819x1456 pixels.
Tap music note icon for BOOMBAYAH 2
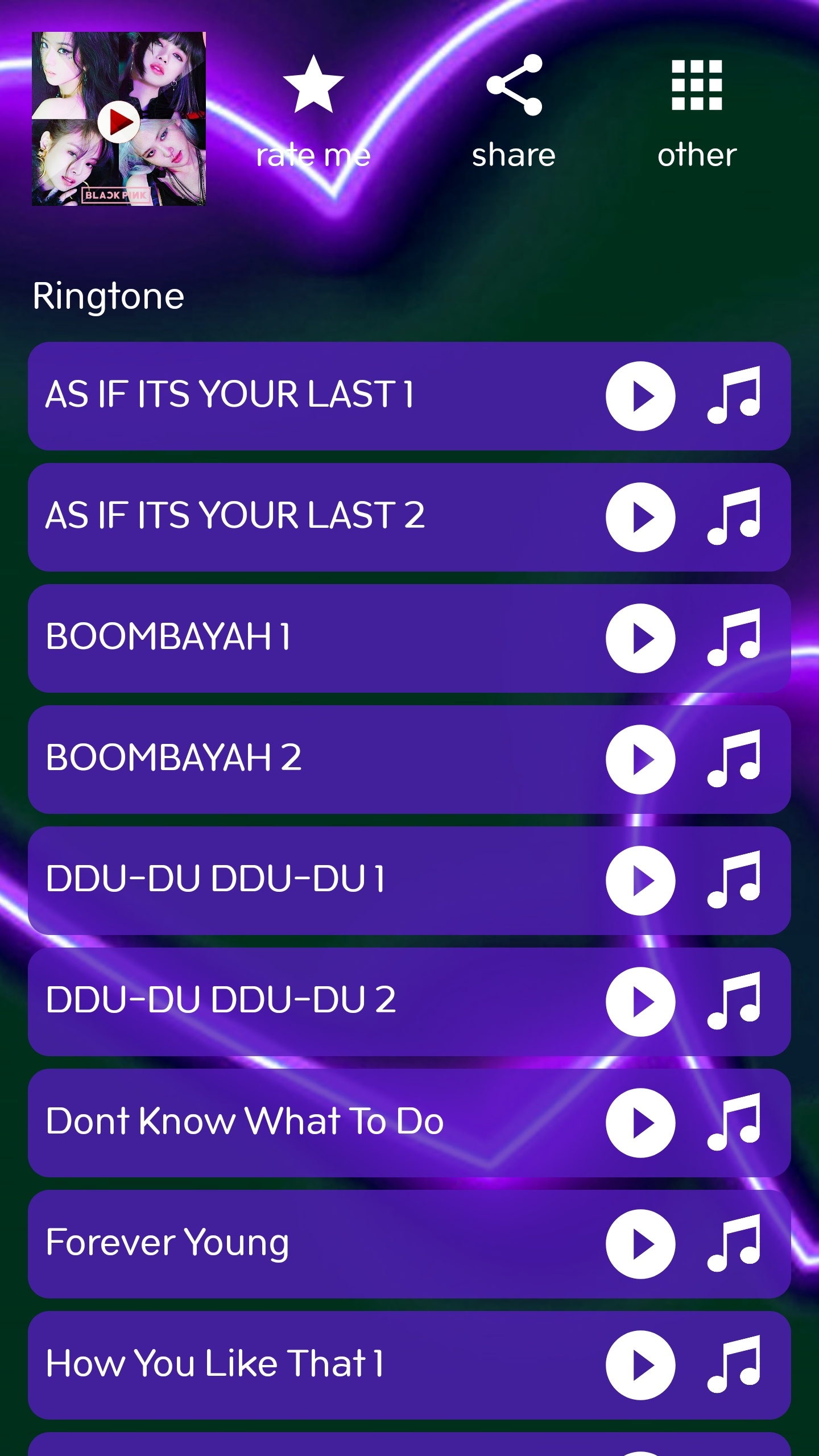[734, 759]
